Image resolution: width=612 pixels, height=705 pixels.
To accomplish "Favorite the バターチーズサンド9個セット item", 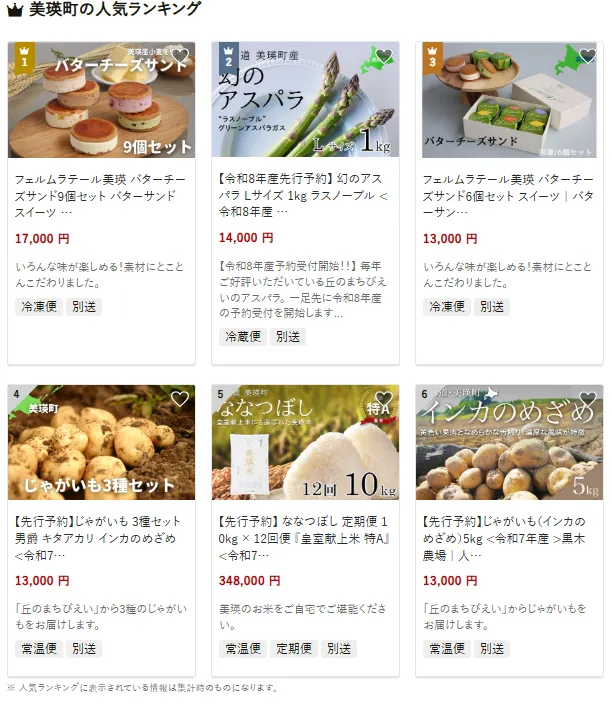I will point(180,57).
